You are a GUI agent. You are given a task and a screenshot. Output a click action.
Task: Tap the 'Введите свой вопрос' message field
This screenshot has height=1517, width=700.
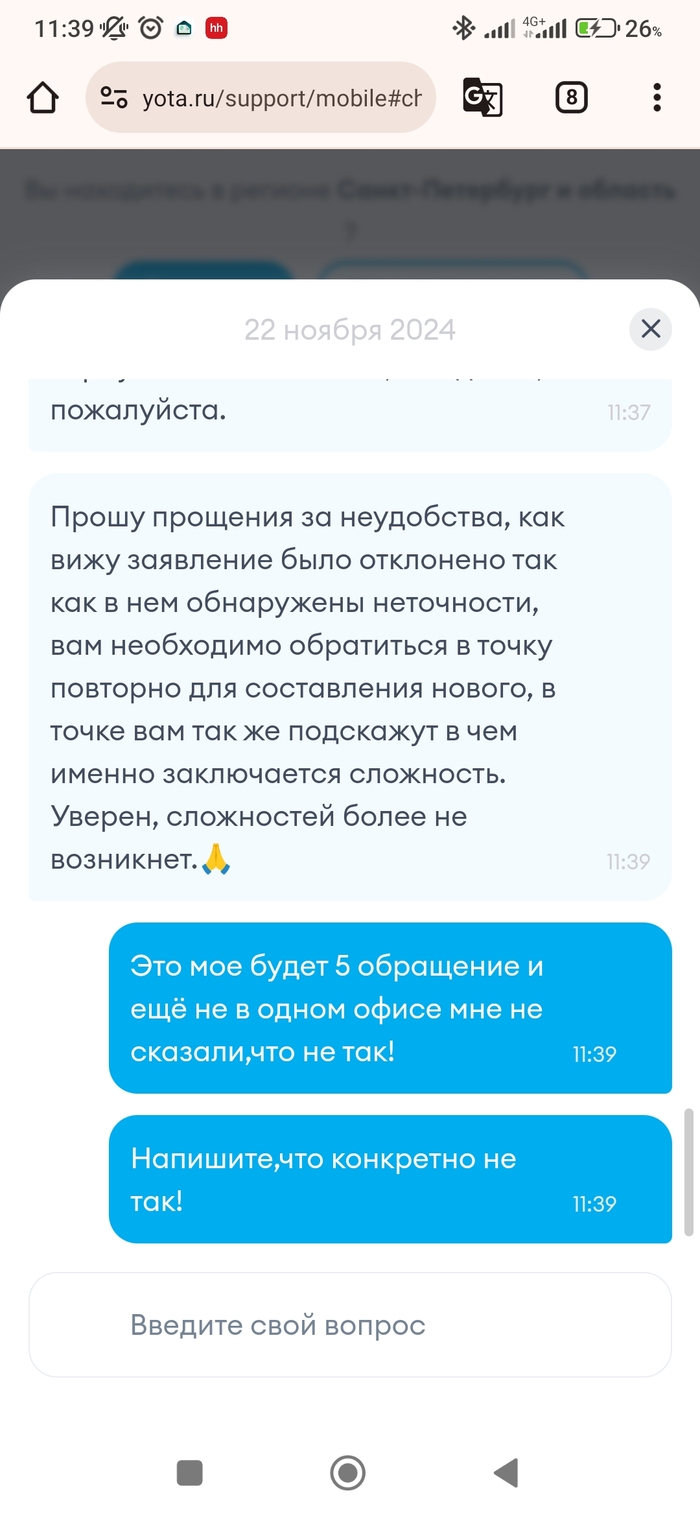(x=350, y=1325)
